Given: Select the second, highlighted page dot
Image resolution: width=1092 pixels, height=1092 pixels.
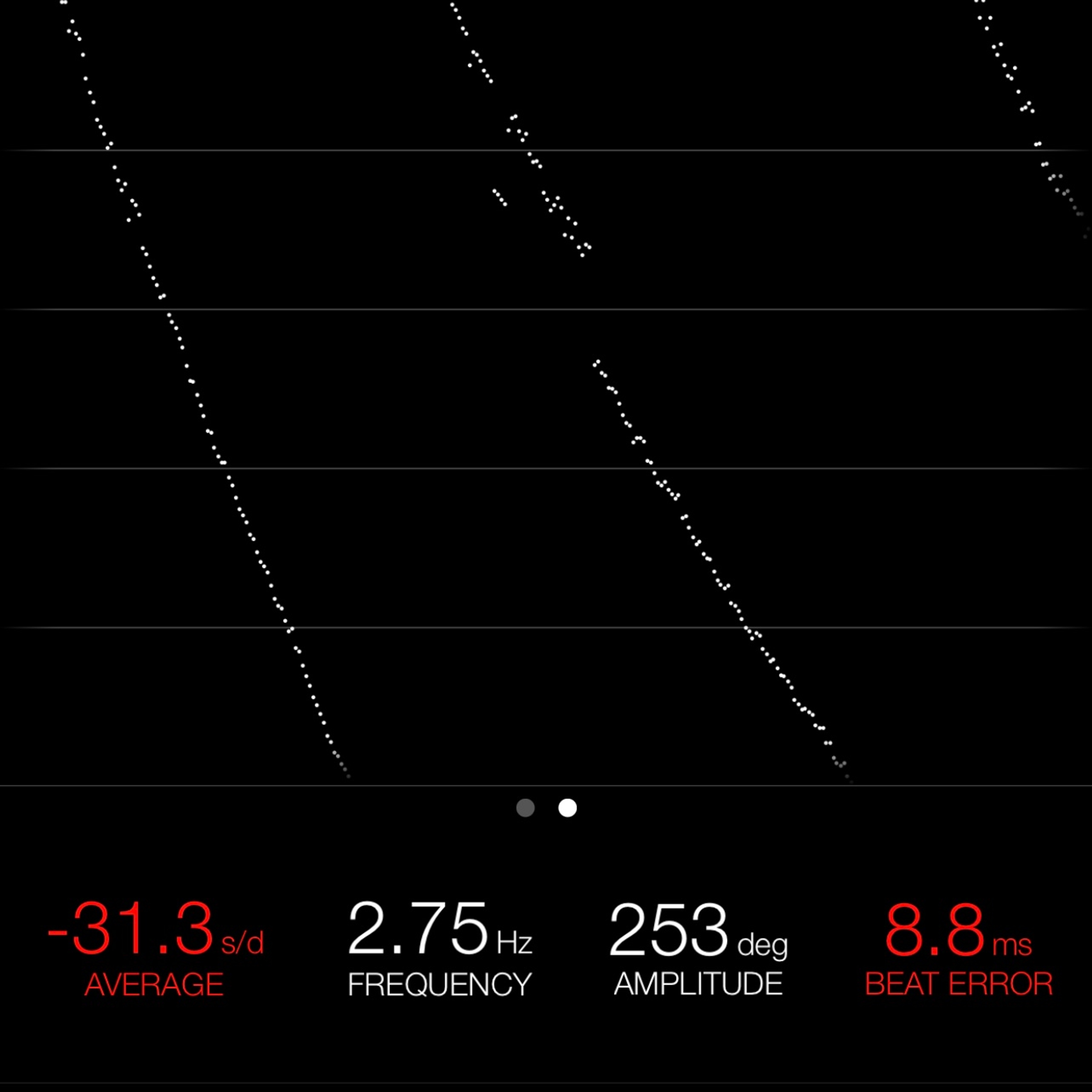Looking at the screenshot, I should [568, 808].
